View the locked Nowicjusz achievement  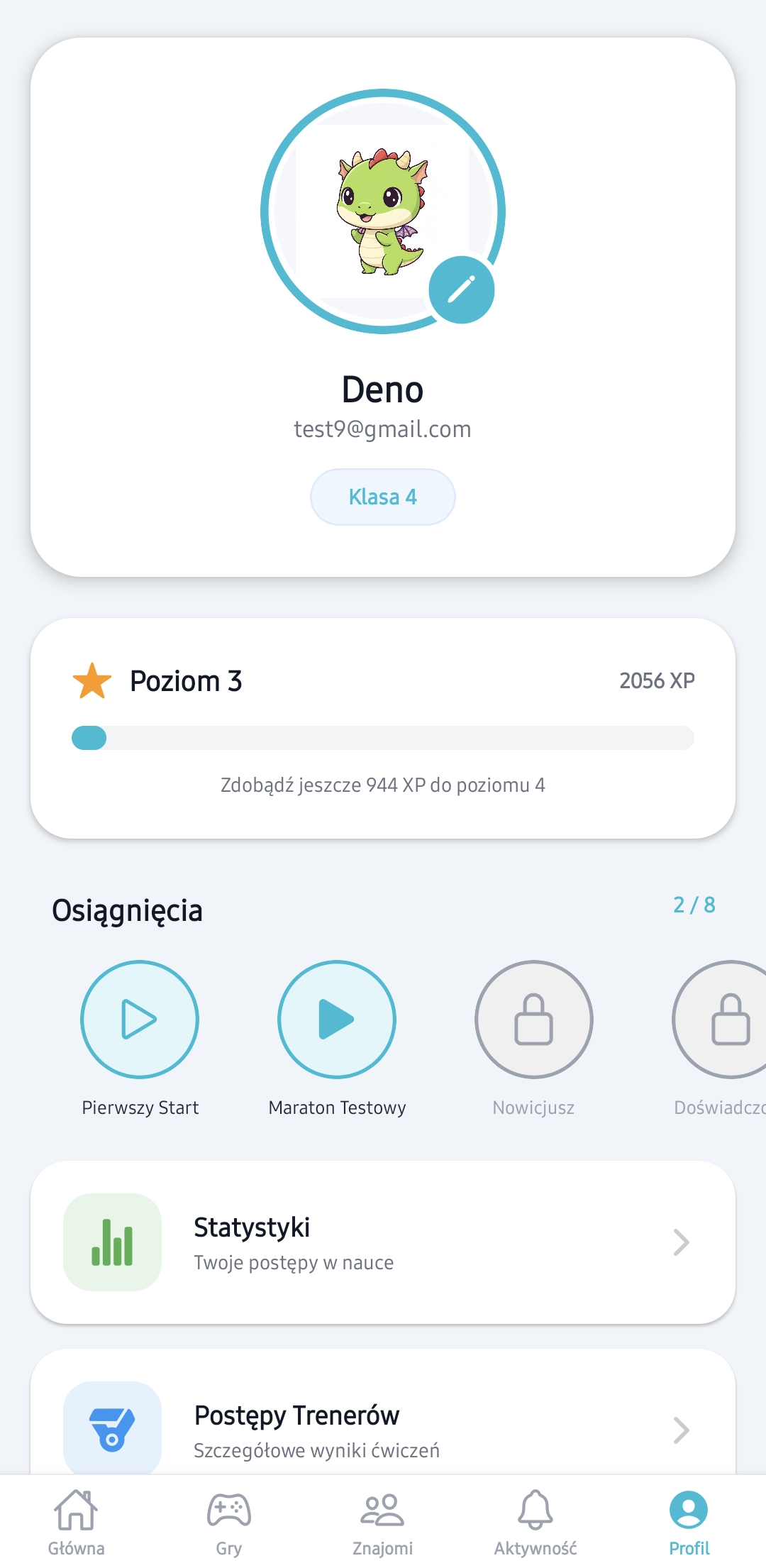tap(533, 1020)
